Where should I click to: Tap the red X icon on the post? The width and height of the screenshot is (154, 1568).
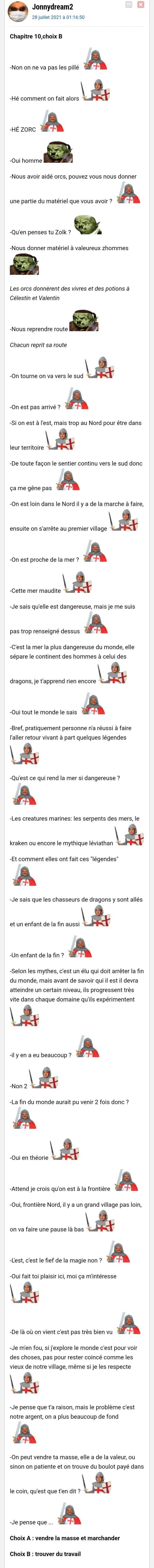click(x=141, y=5)
